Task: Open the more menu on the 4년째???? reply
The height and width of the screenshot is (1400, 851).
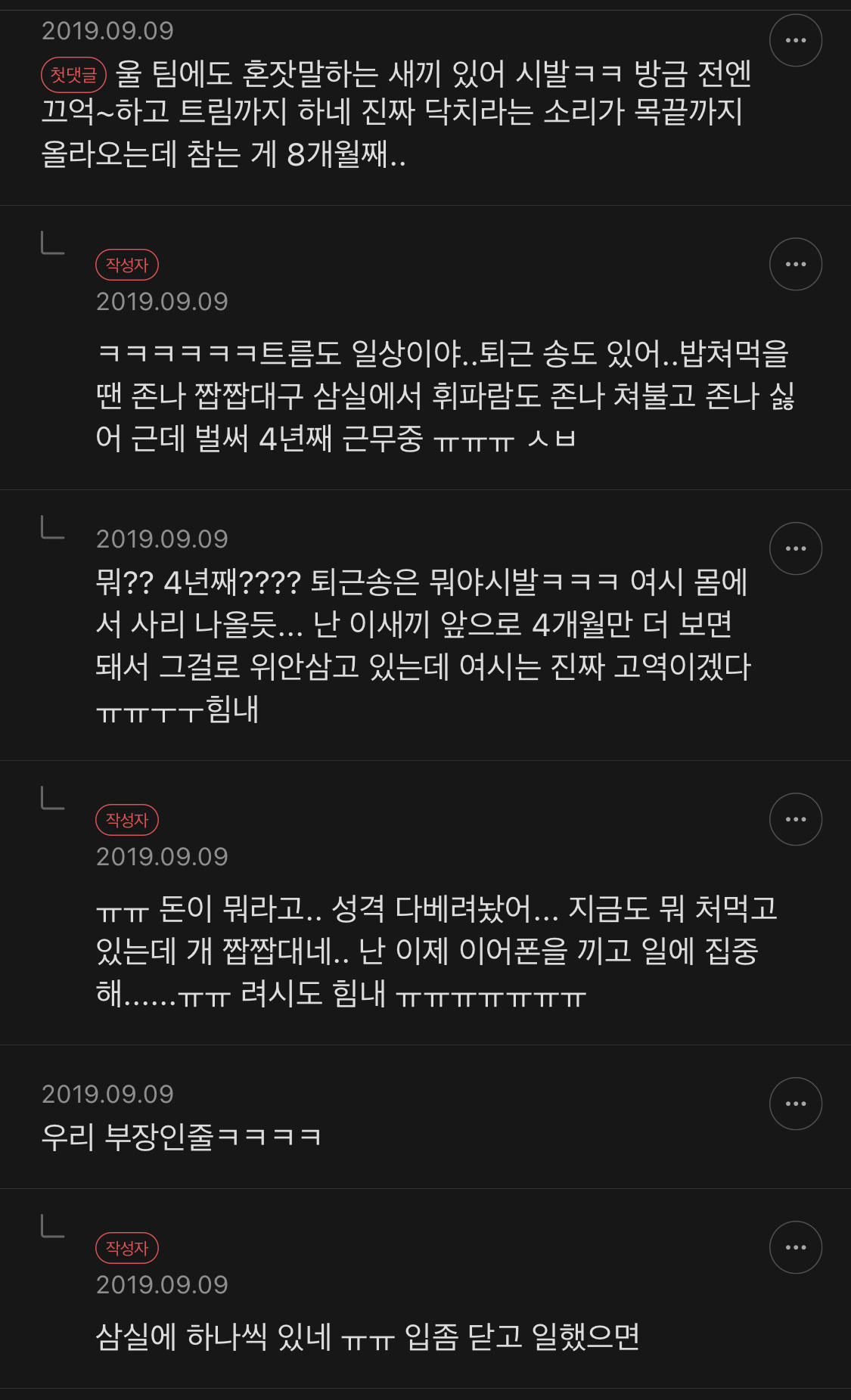Action: (795, 548)
